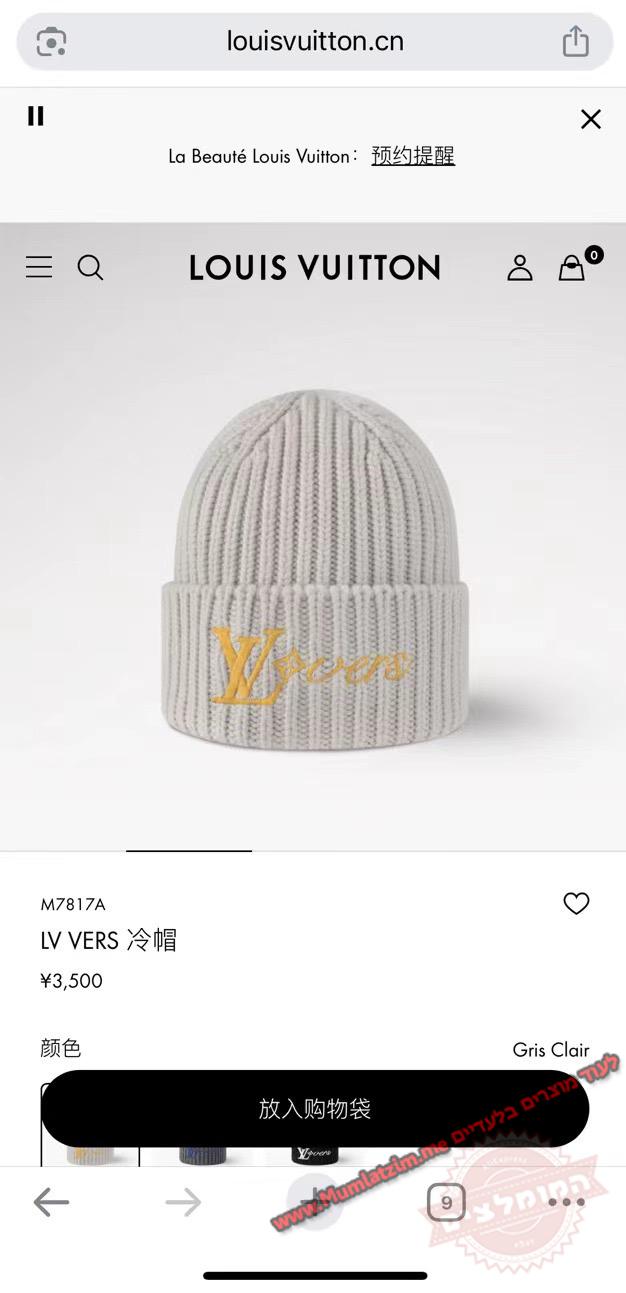This screenshot has height=1293, width=626.
Task: Open the account profile icon
Action: point(520,267)
